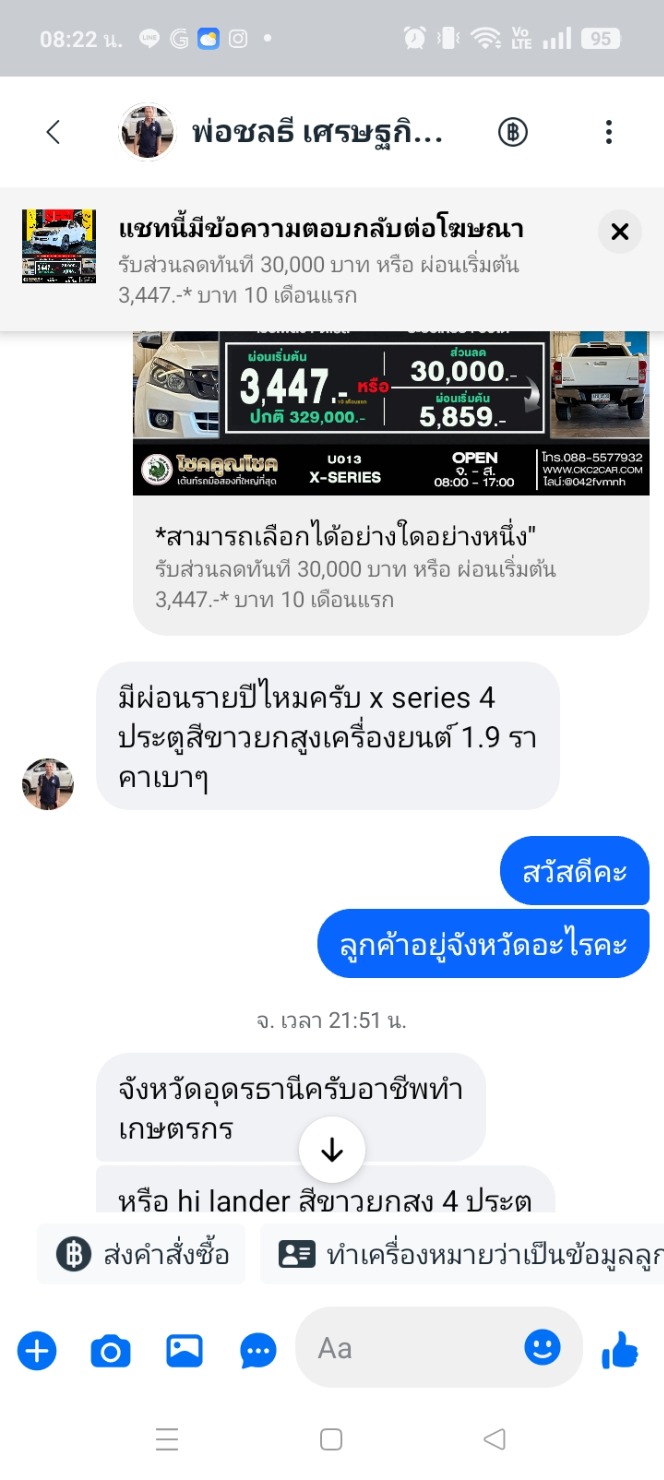This screenshot has width=664, height=1480.
Task: Open the system recent apps
Action: pos(167,1439)
